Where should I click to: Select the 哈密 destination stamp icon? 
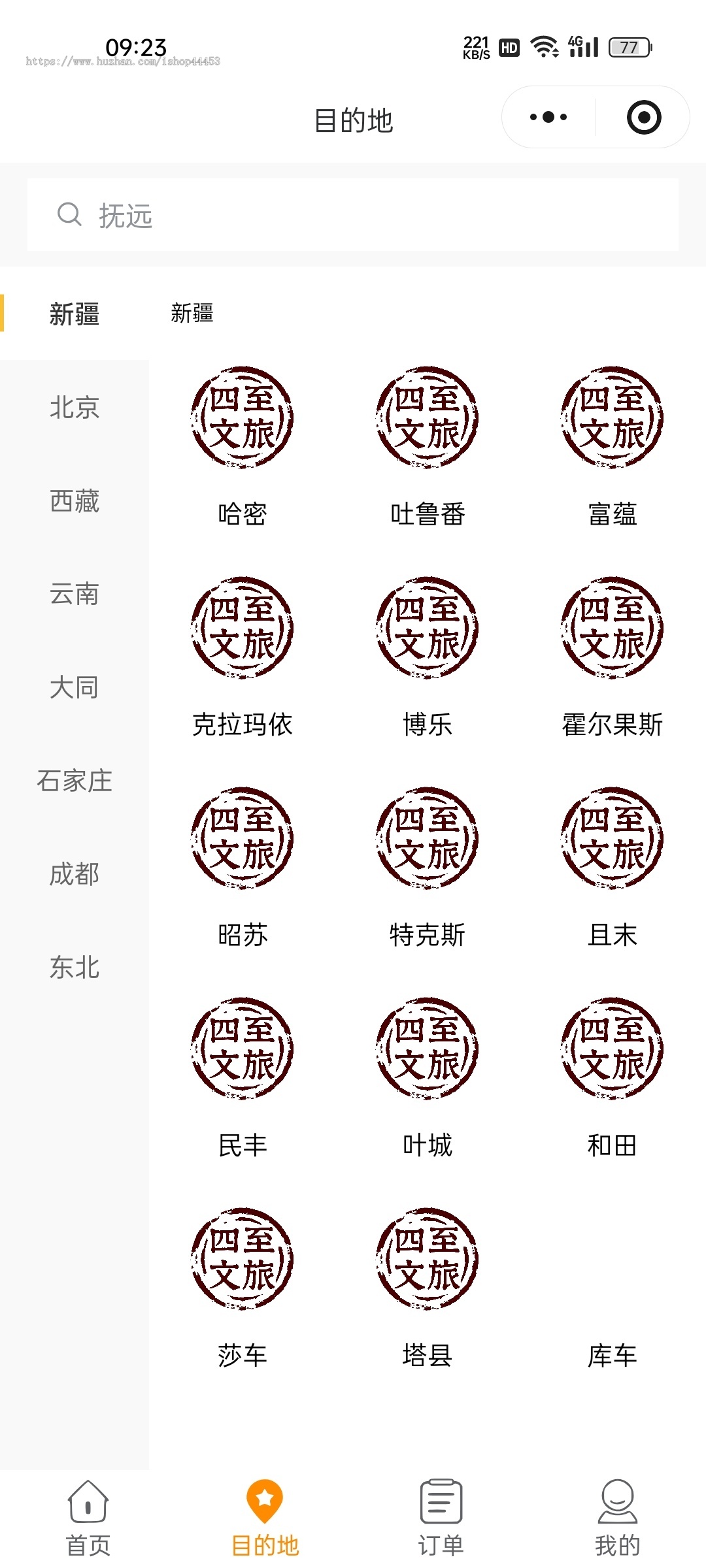pyautogui.click(x=242, y=418)
